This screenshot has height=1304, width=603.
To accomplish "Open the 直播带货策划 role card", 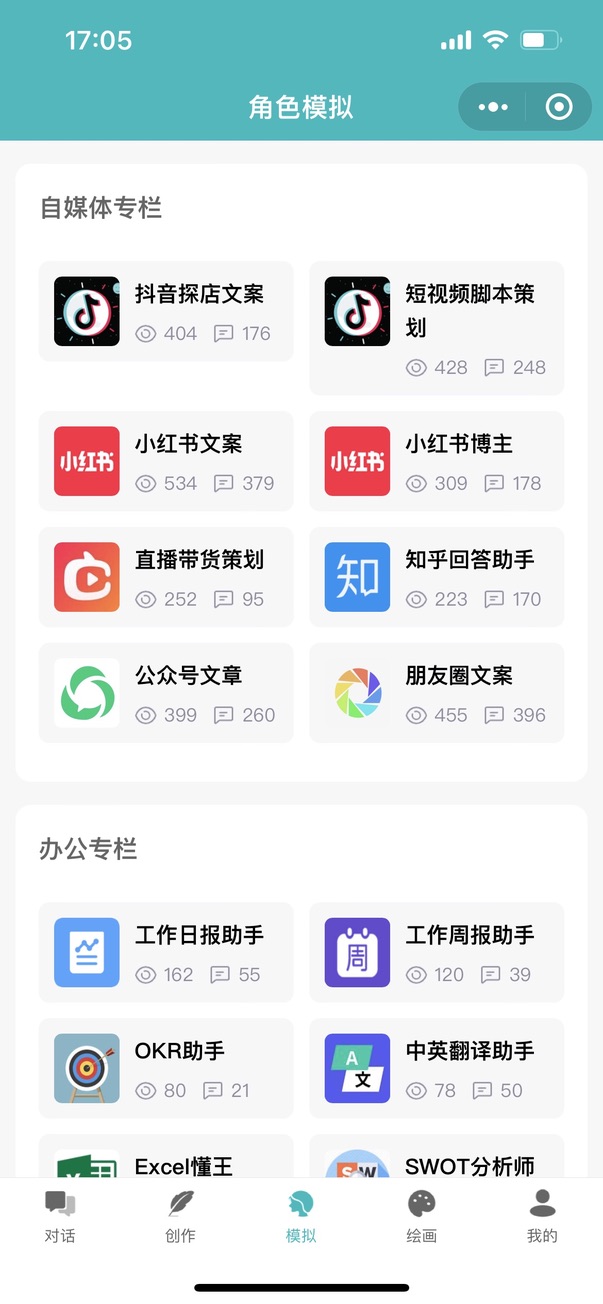I will pos(166,577).
